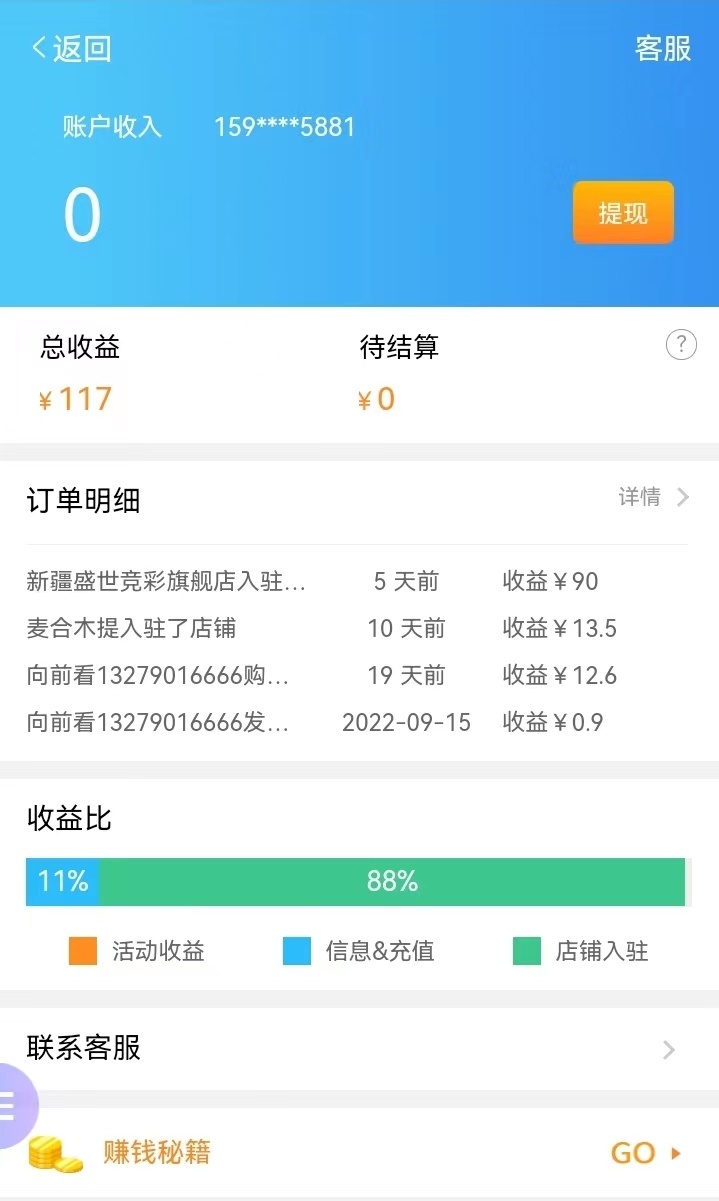View order details via 详情
719x1201 pixels.
tap(654, 497)
